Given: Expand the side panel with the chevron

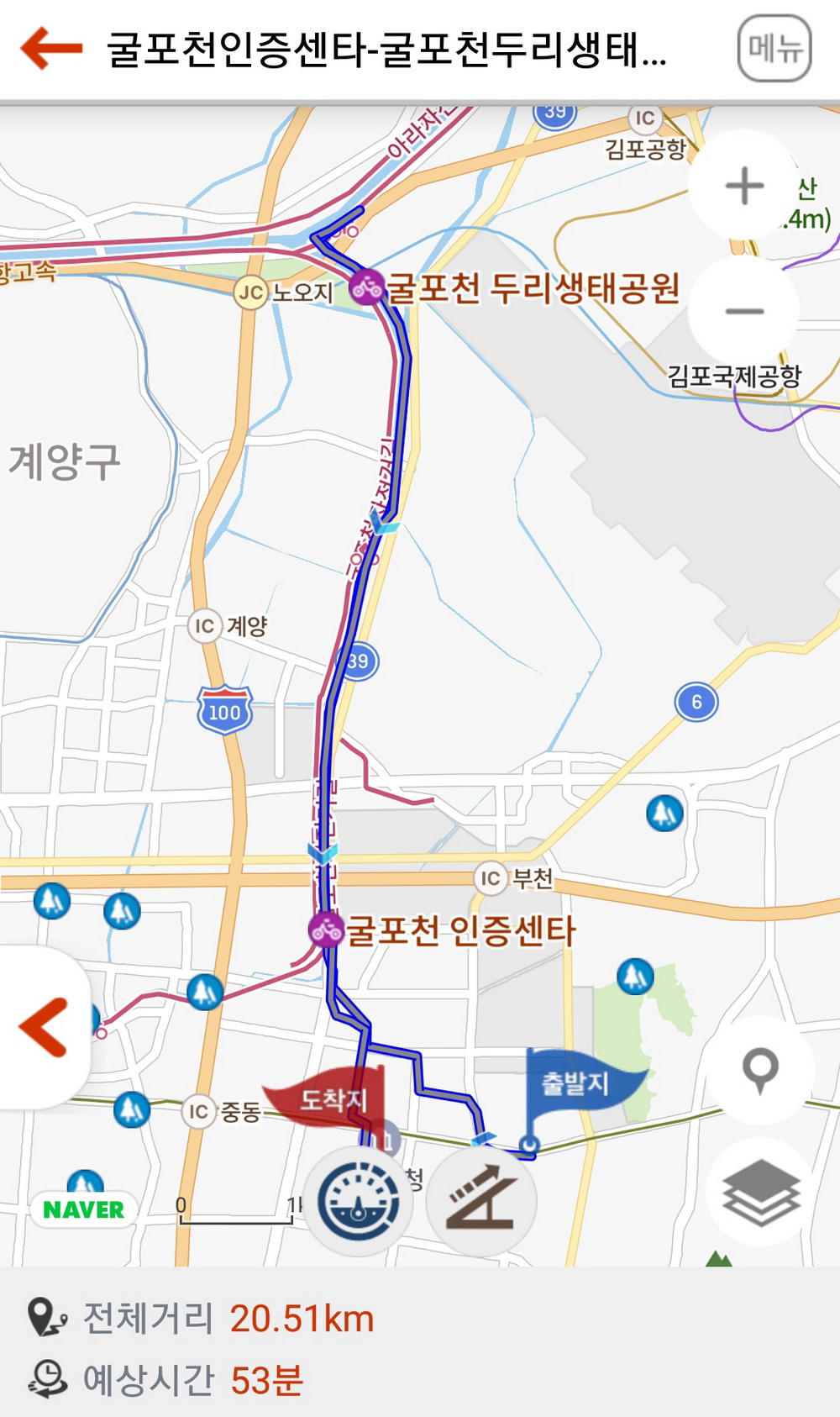Looking at the screenshot, I should pos(44,1027).
